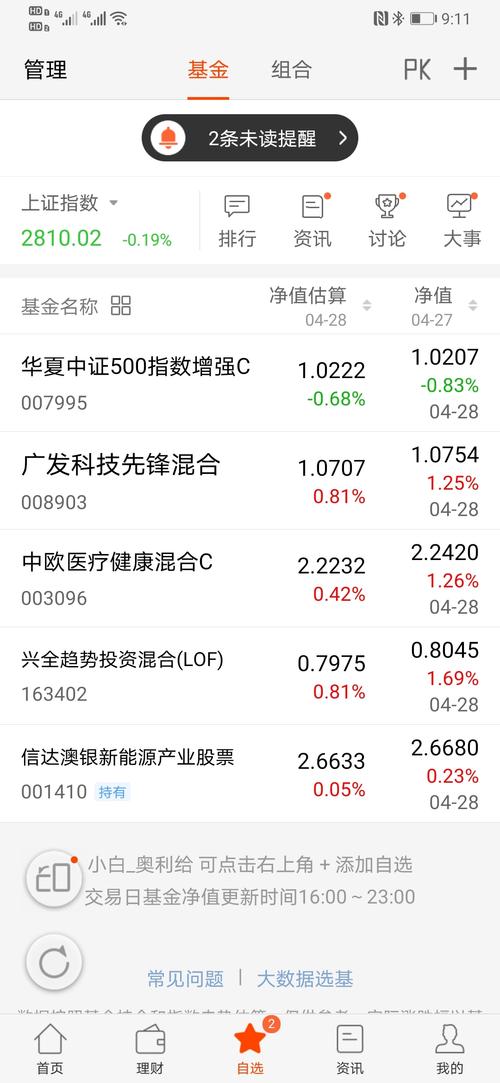500x1083 pixels.
Task: Sort by 净值估算 column
Action: point(320,305)
